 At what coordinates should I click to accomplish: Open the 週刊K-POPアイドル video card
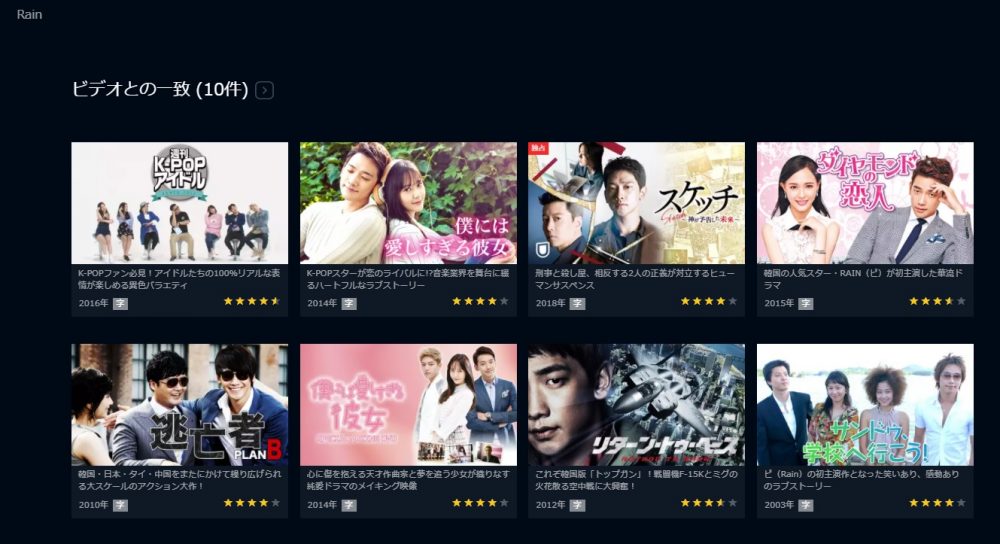(179, 203)
